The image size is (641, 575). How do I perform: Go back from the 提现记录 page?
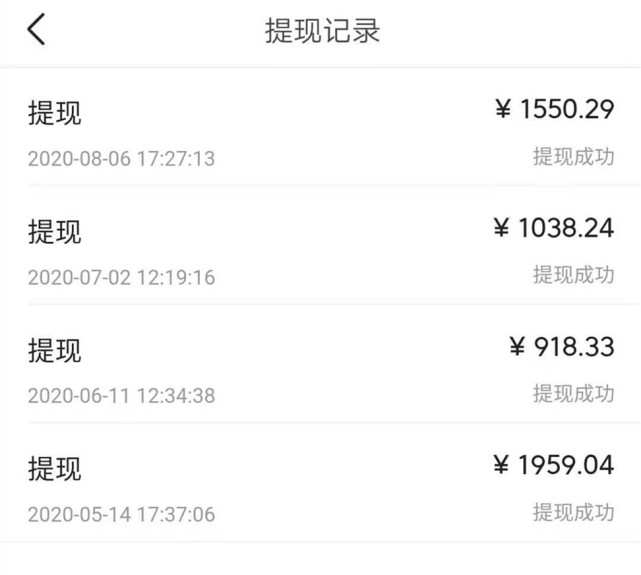click(x=36, y=30)
